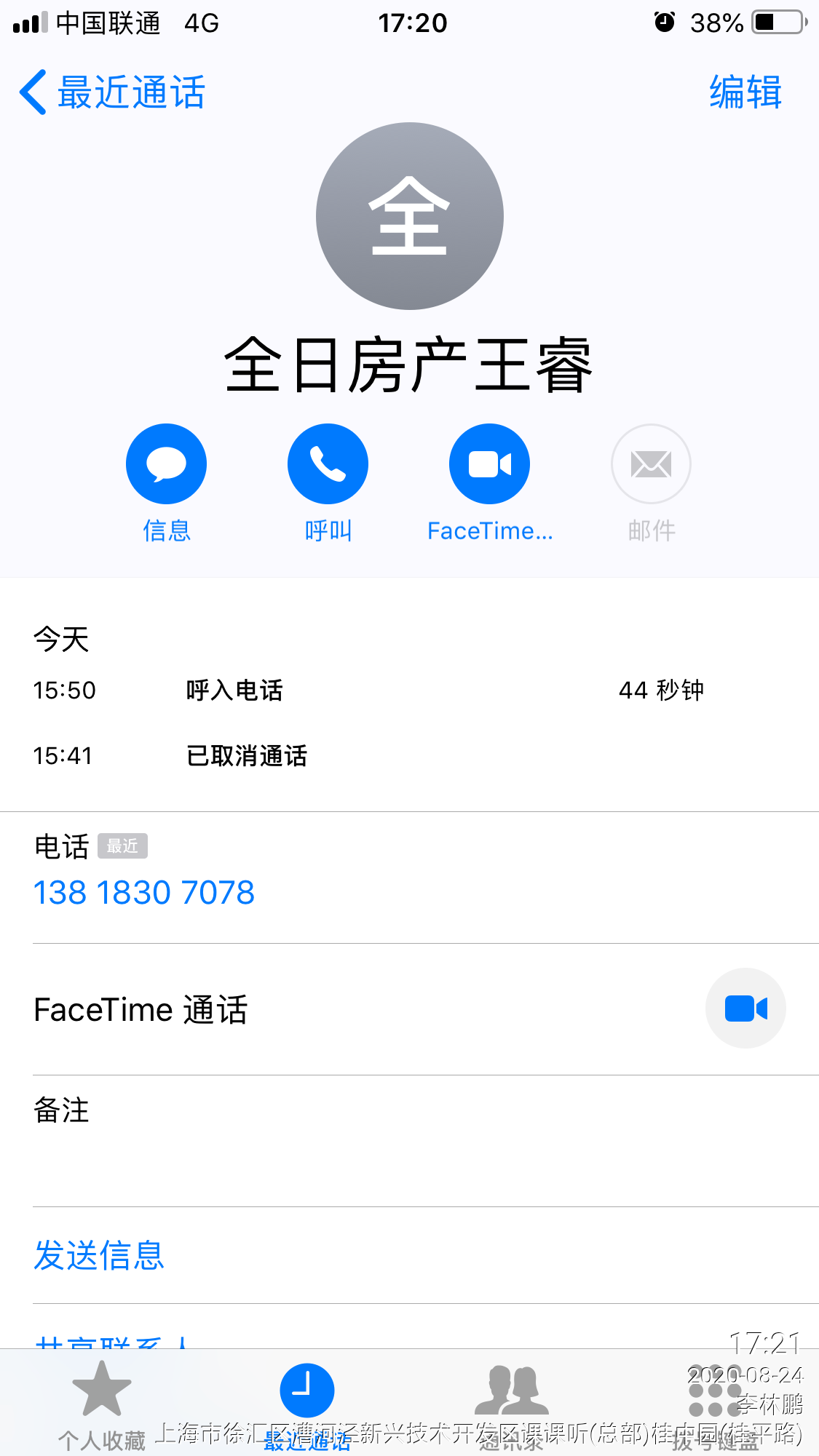
Task: Send a message via 信息 button
Action: click(166, 464)
